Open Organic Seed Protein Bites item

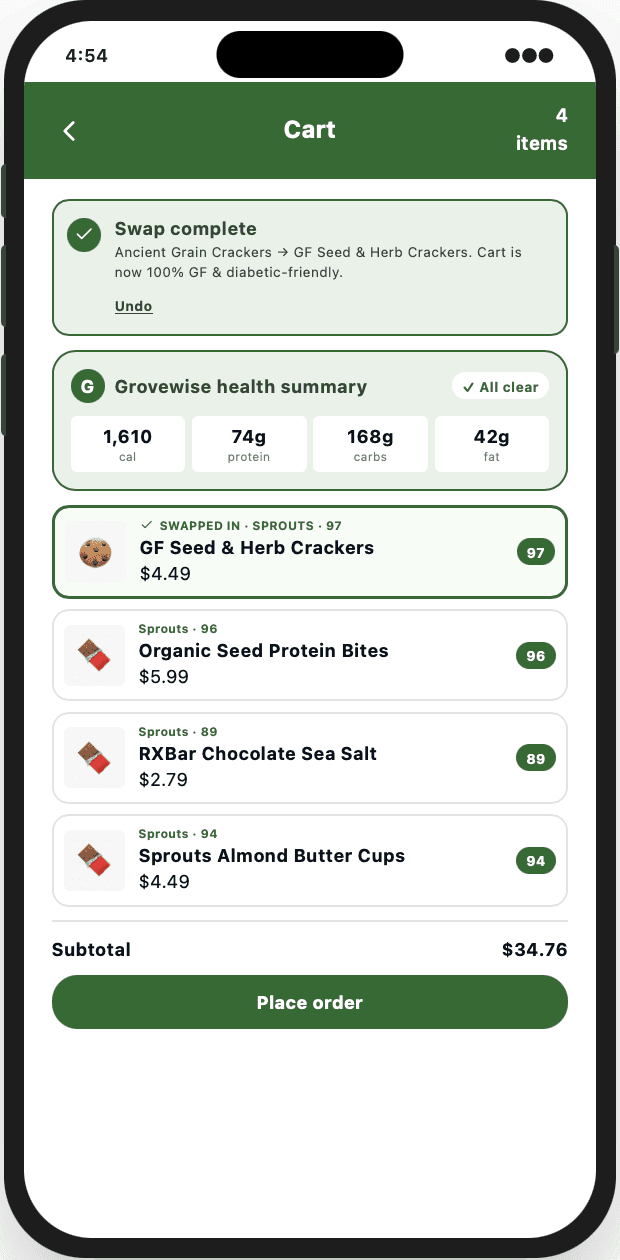point(310,655)
